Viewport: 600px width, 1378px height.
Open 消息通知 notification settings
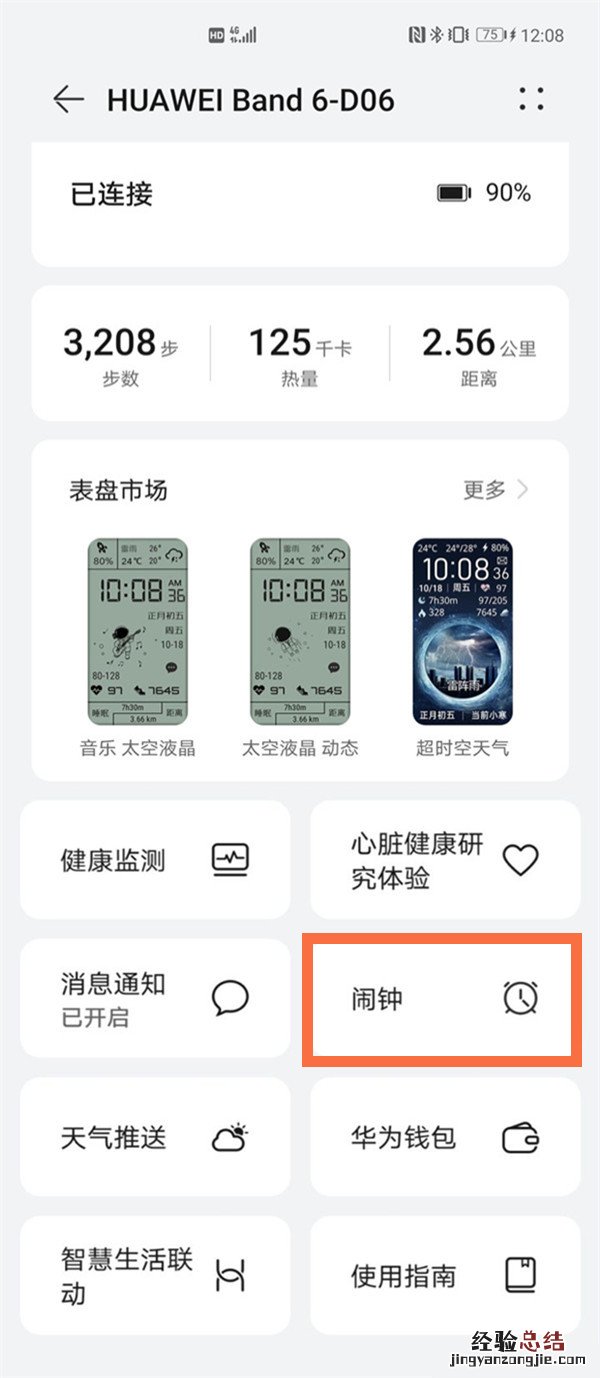click(155, 998)
